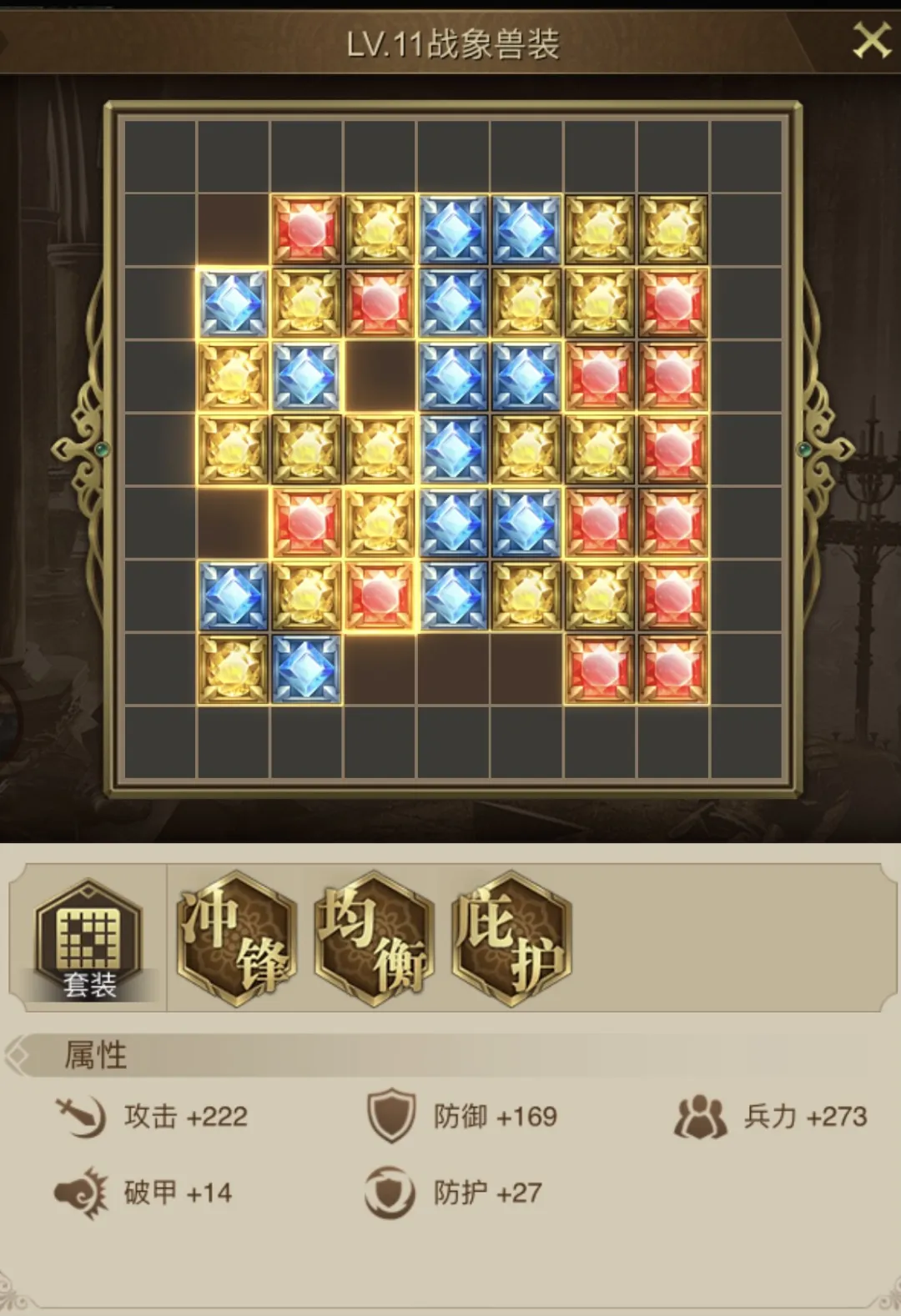Select the 冲锋 set badge
The height and width of the screenshot is (1316, 901).
coord(237,938)
